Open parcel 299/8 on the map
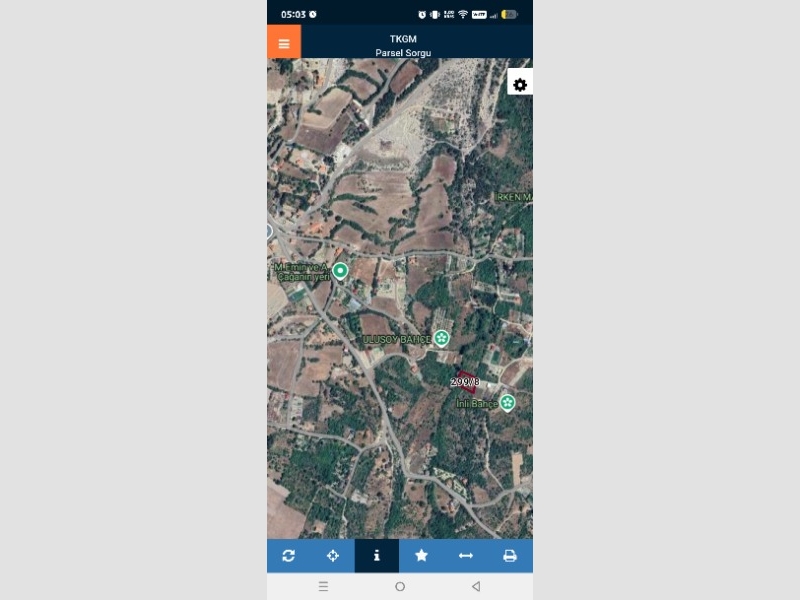The width and height of the screenshot is (800, 600). (x=465, y=382)
